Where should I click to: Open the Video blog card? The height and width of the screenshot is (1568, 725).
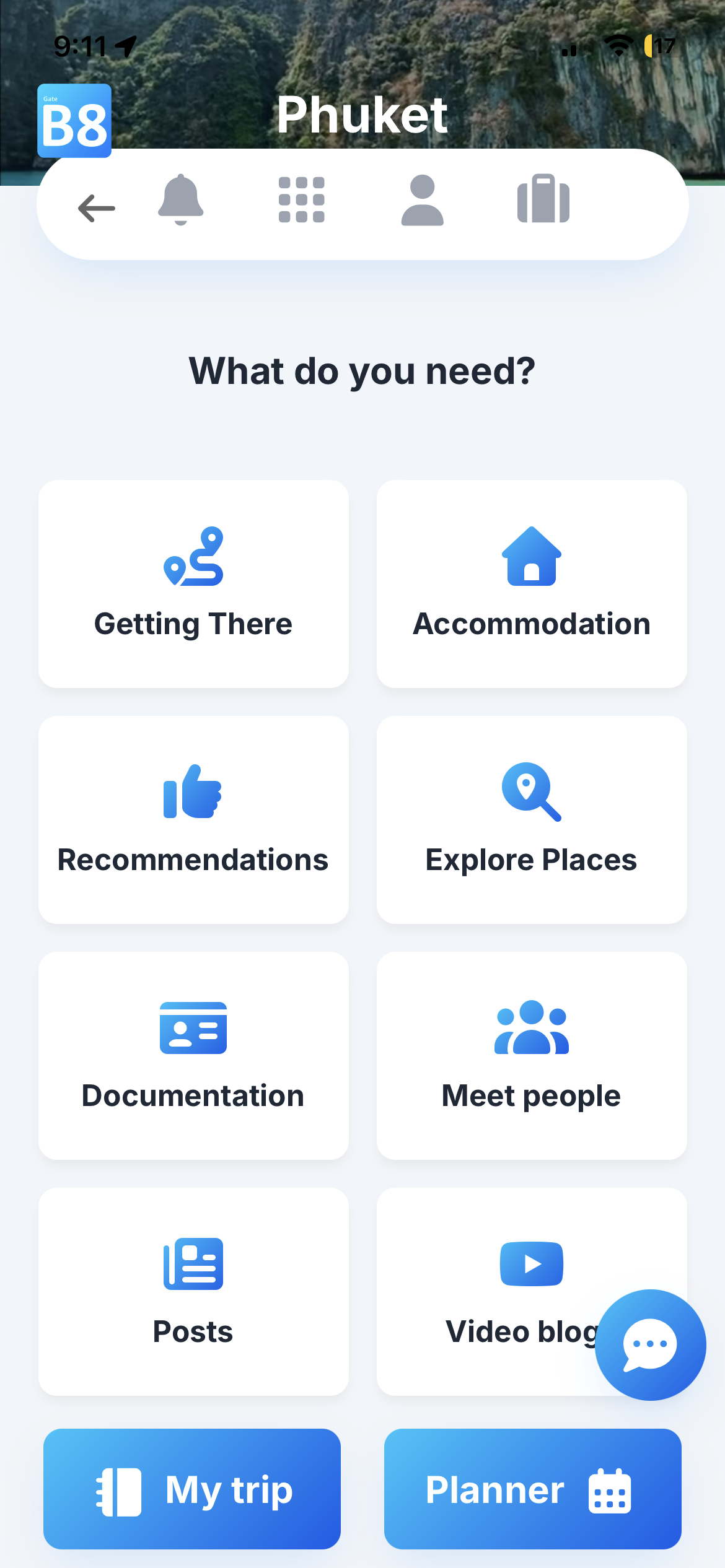[x=496, y=1291]
